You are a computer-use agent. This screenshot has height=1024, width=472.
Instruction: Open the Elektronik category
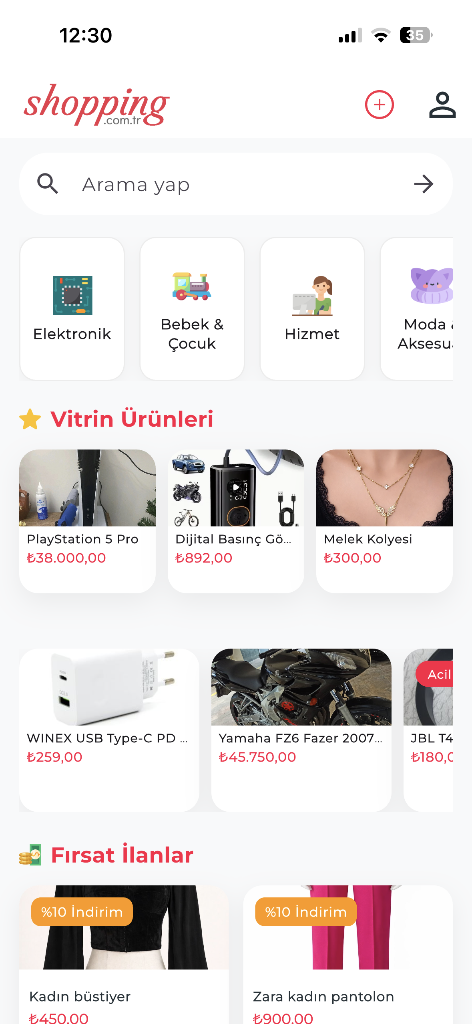[72, 309]
